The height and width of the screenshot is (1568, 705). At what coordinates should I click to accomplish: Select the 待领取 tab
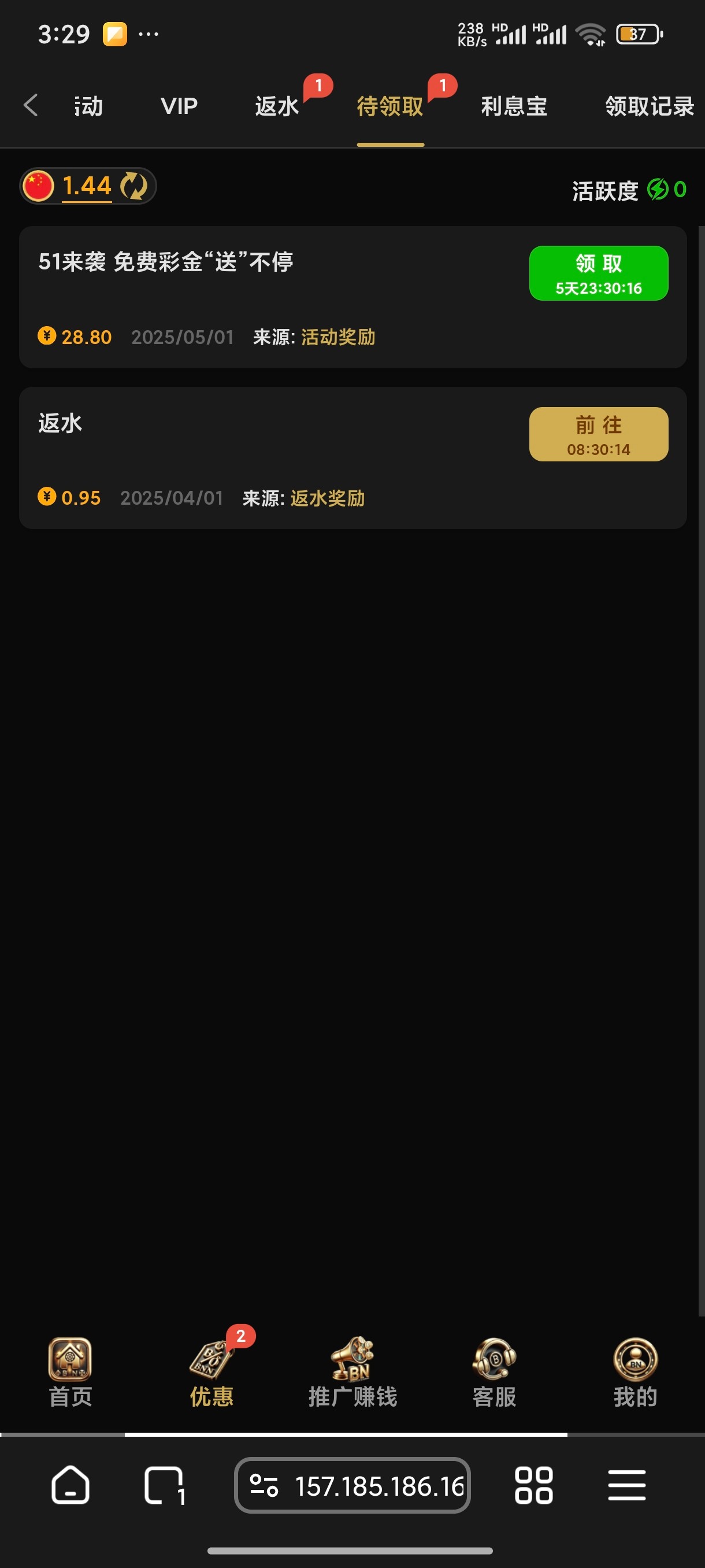pos(390,106)
